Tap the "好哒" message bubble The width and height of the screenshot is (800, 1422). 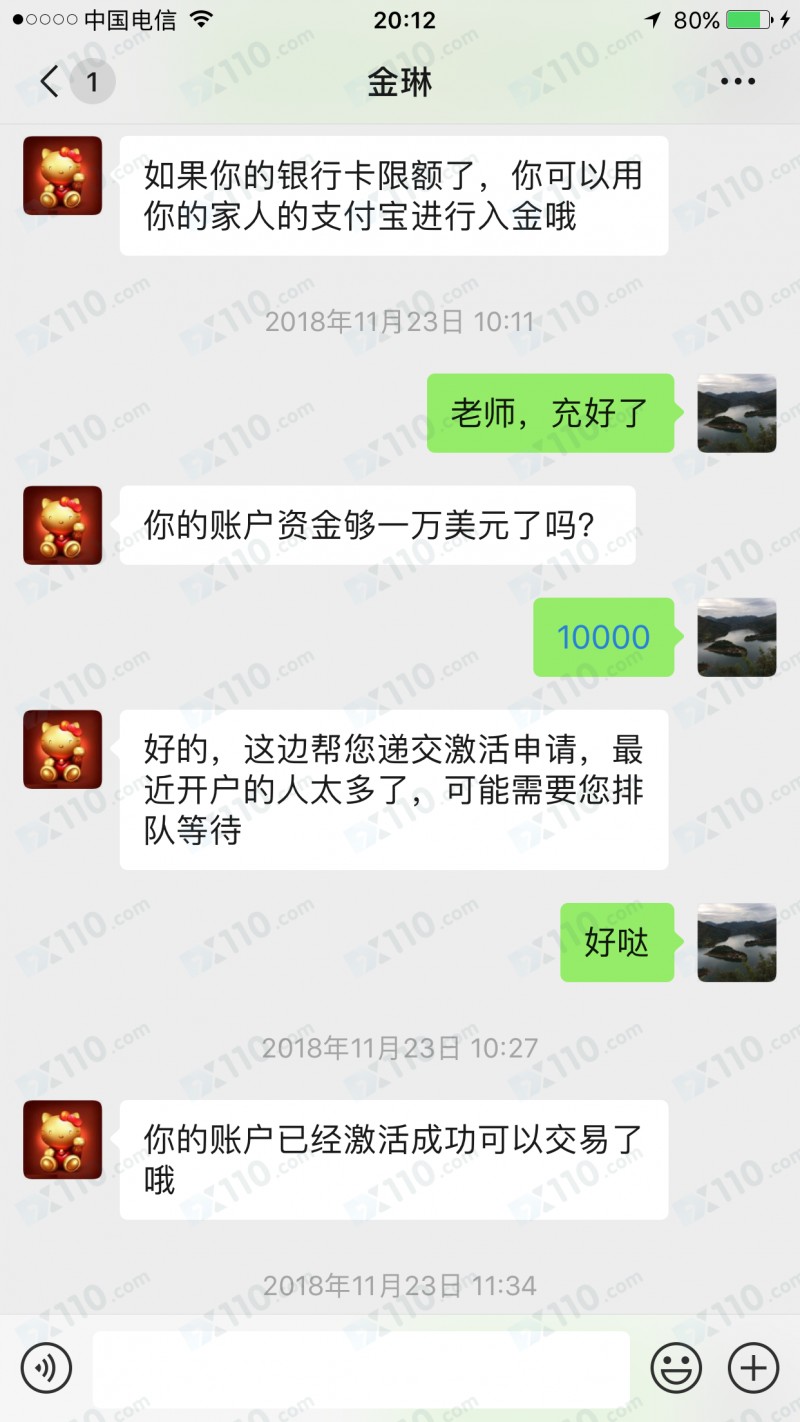[x=617, y=941]
